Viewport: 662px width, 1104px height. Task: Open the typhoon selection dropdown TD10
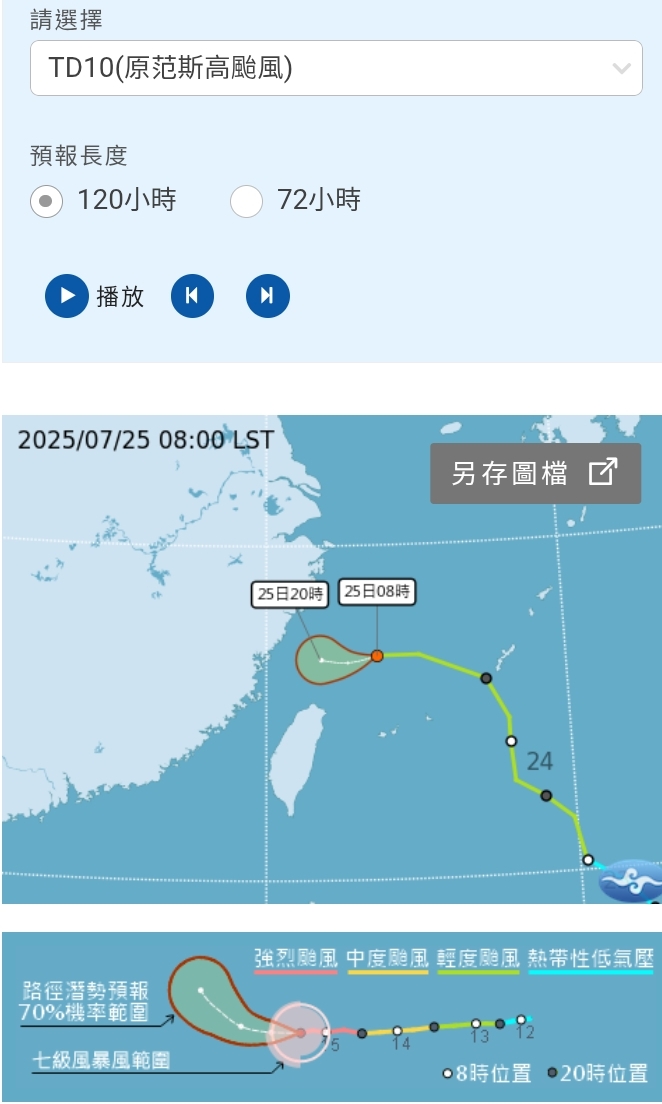point(336,68)
